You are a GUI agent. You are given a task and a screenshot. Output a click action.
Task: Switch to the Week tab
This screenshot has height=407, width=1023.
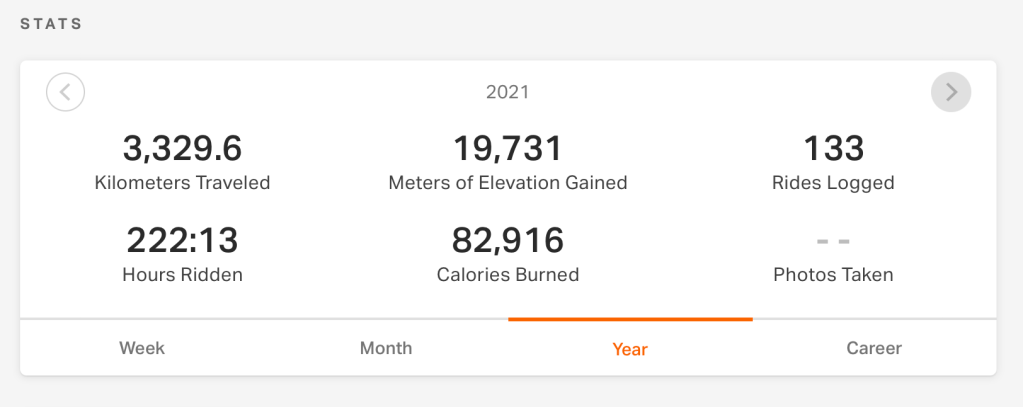[x=142, y=348]
